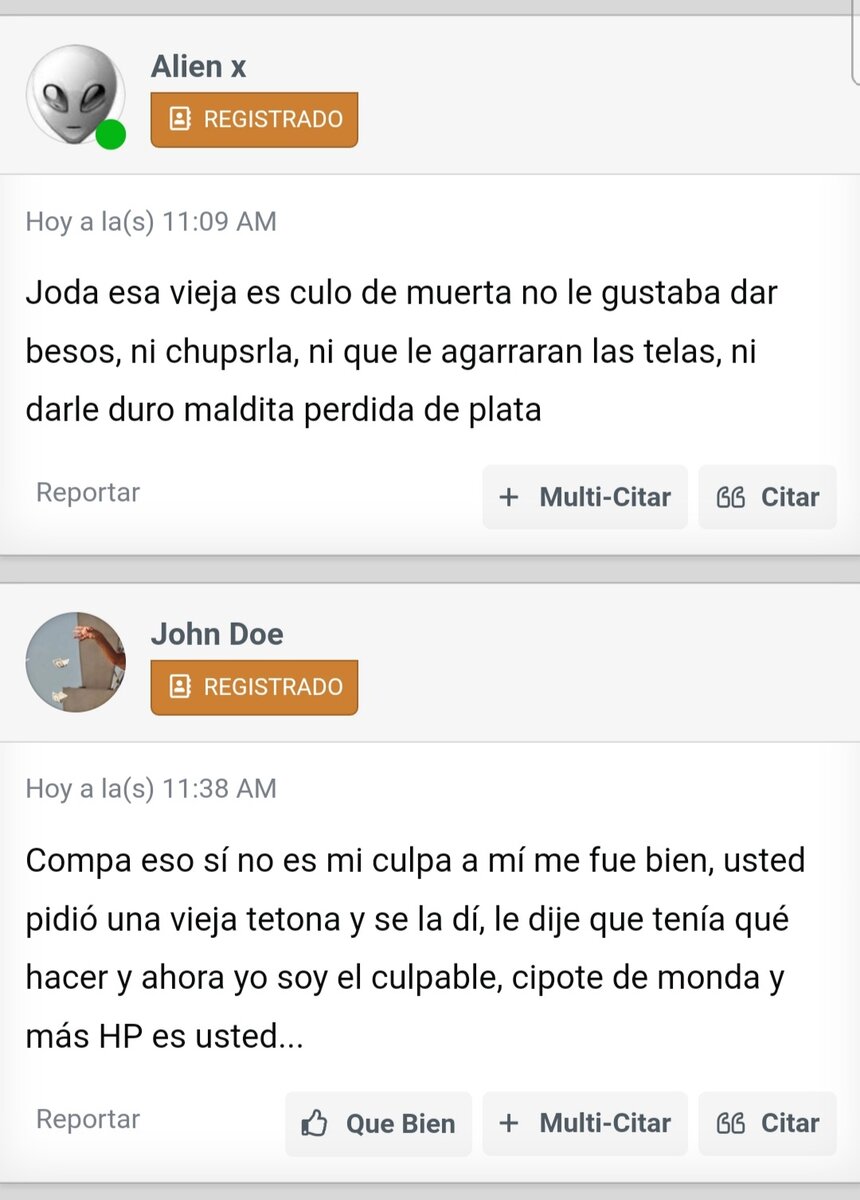Expand quote options with Multi-Citar on first post
Image resolution: width=860 pixels, height=1200 pixels.
[585, 497]
